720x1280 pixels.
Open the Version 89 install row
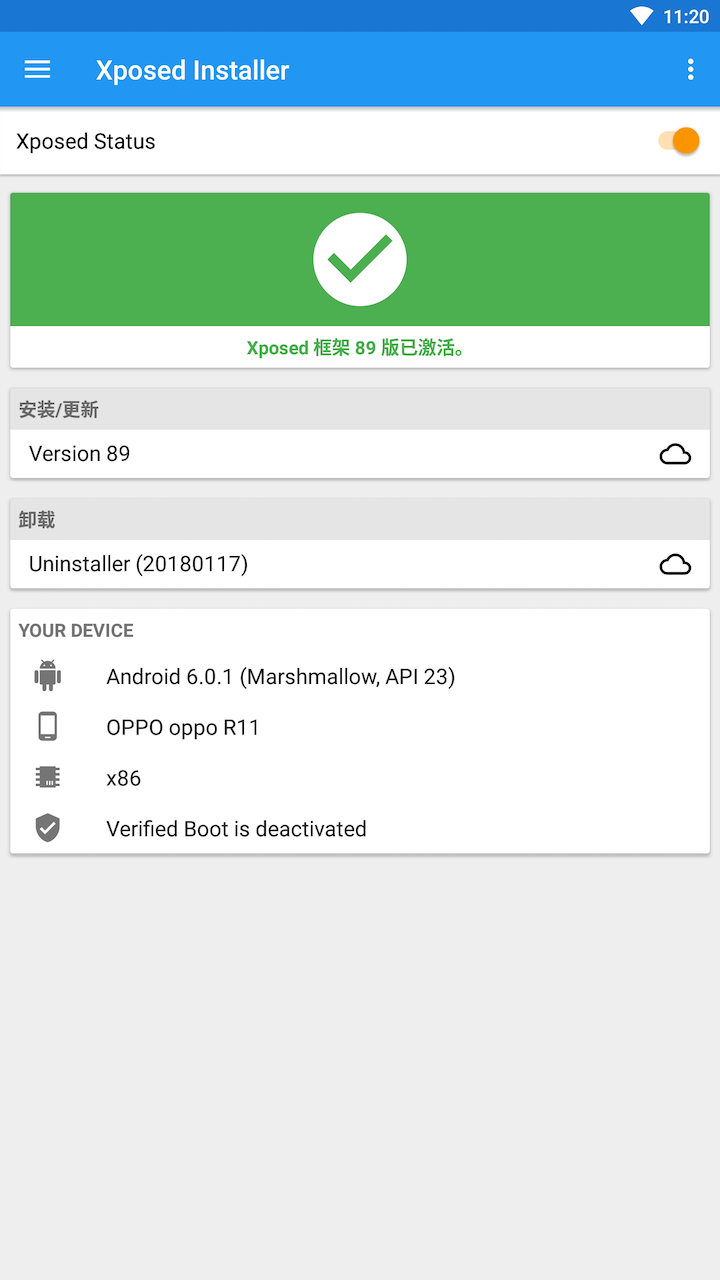360,454
